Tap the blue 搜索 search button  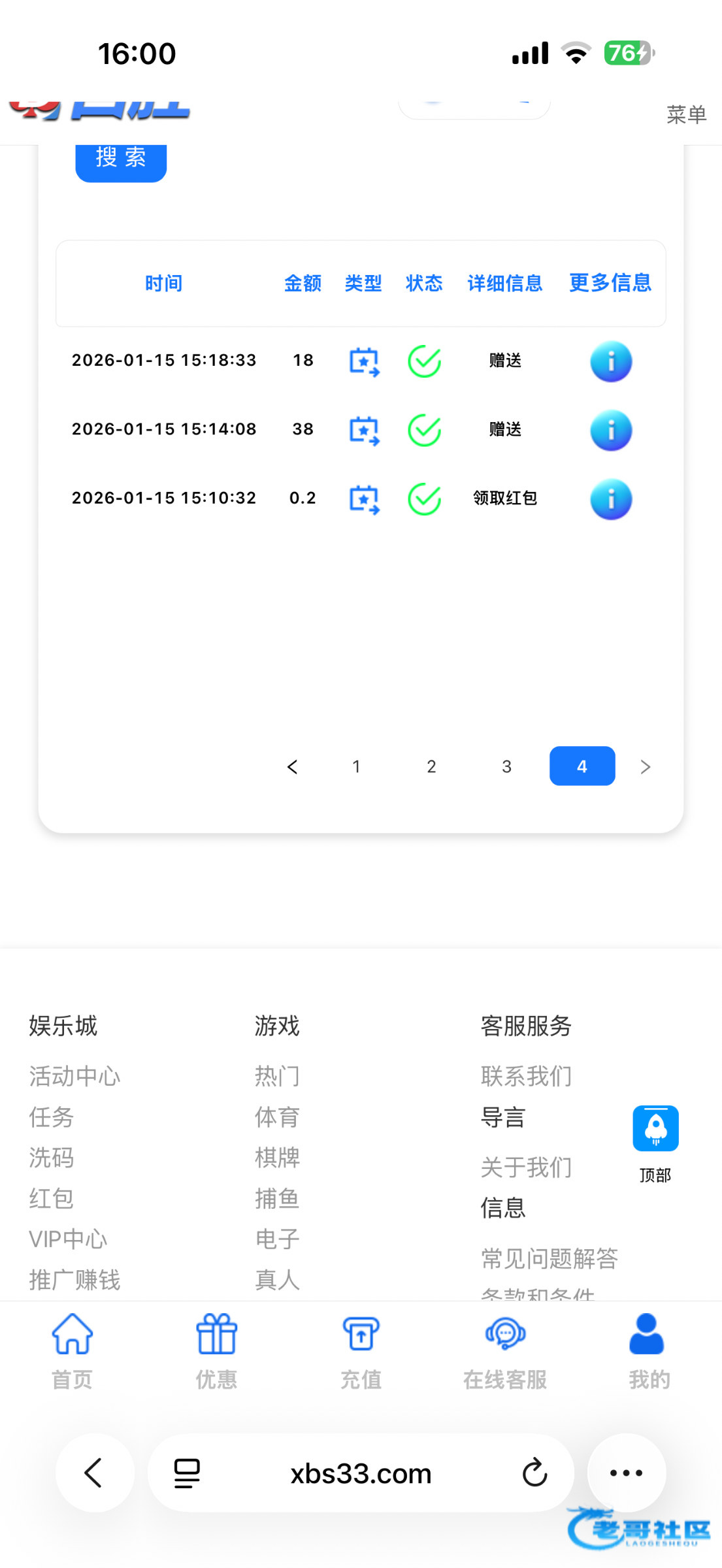click(x=121, y=159)
